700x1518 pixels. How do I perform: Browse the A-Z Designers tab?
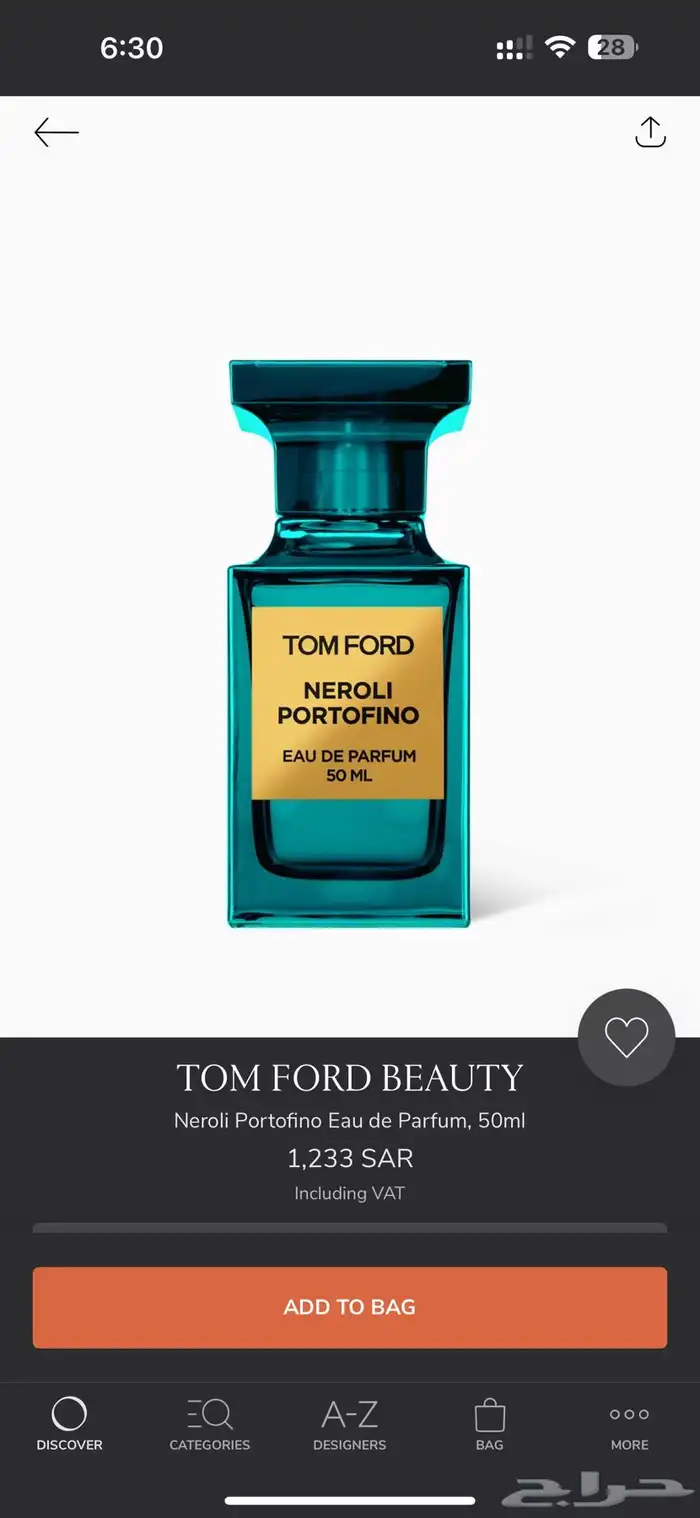pos(350,1424)
